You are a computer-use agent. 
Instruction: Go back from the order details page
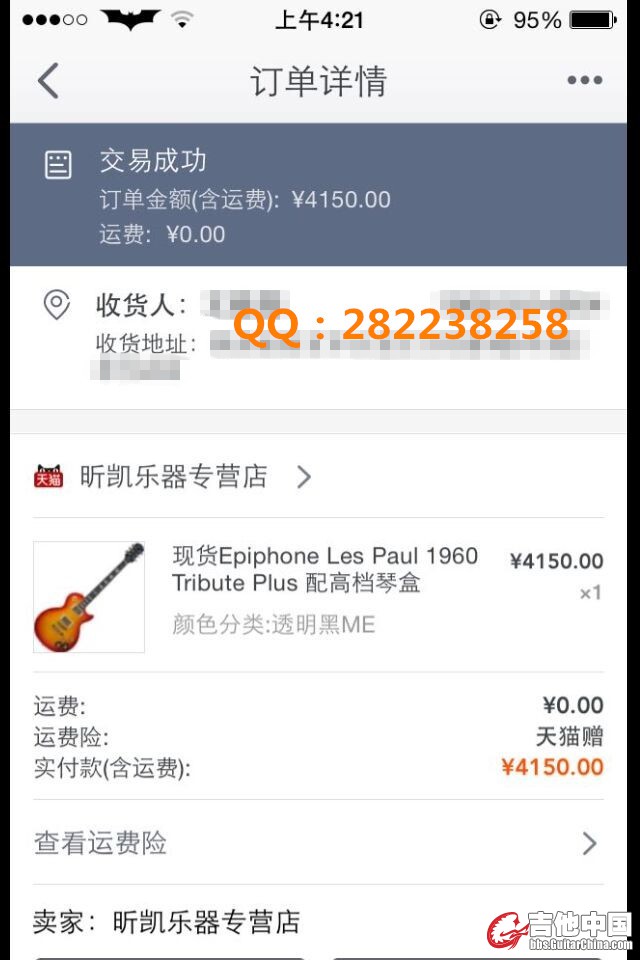click(48, 81)
